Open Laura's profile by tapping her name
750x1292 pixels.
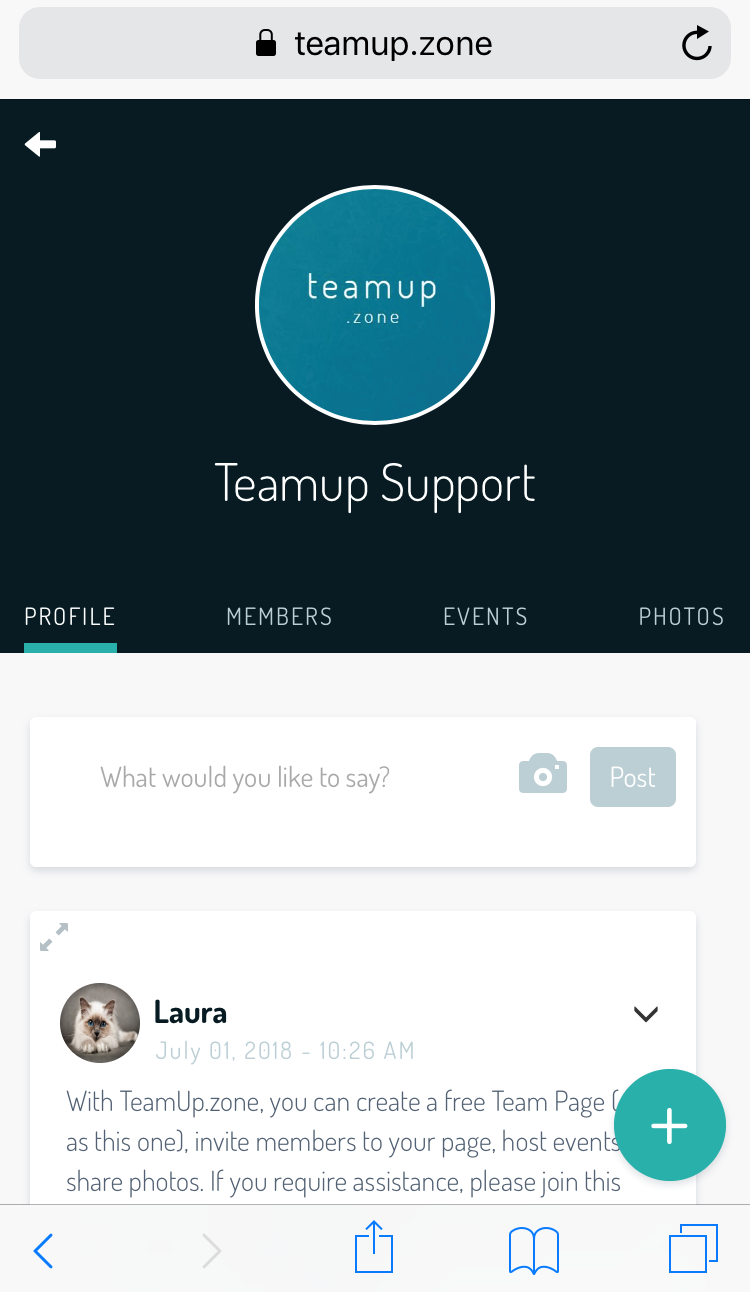point(190,1011)
